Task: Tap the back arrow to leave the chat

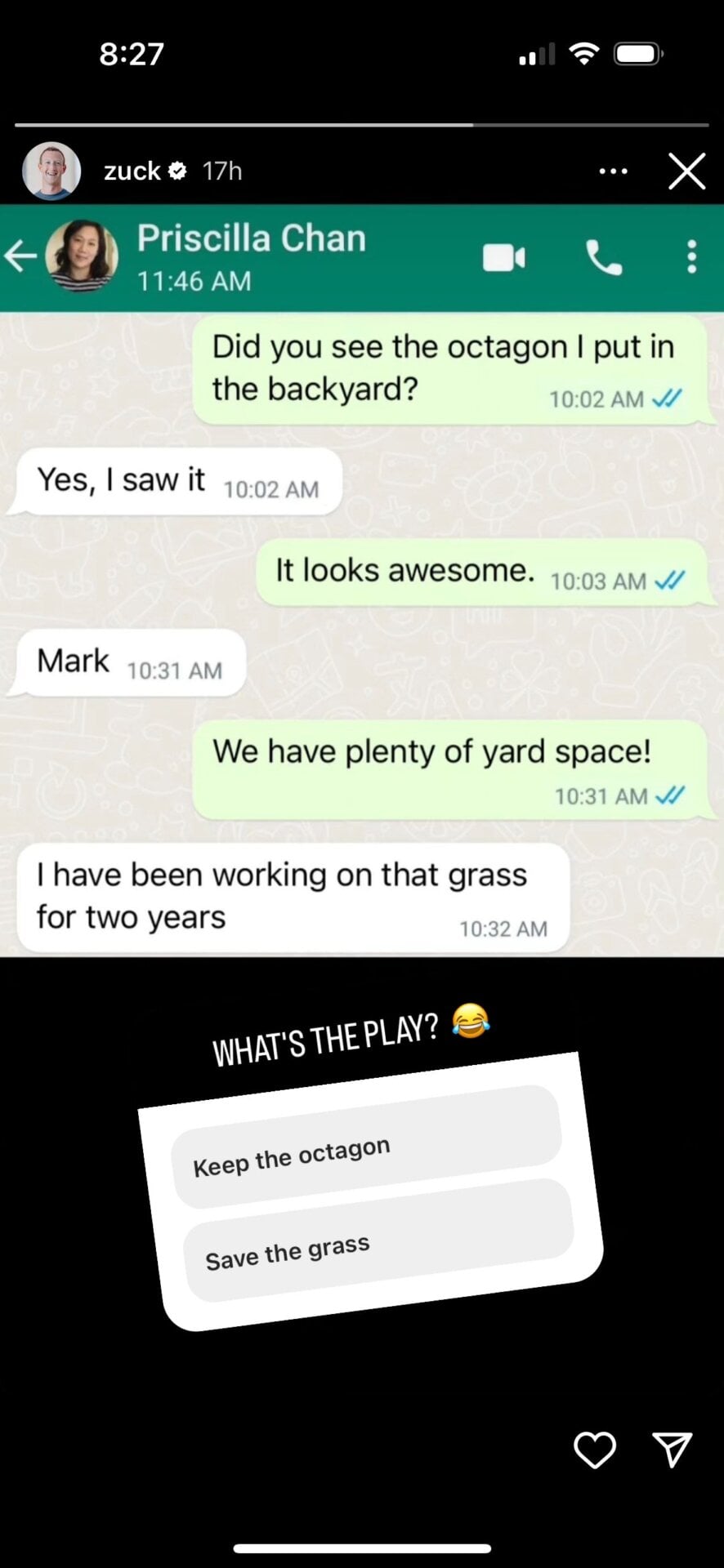Action: [x=22, y=255]
